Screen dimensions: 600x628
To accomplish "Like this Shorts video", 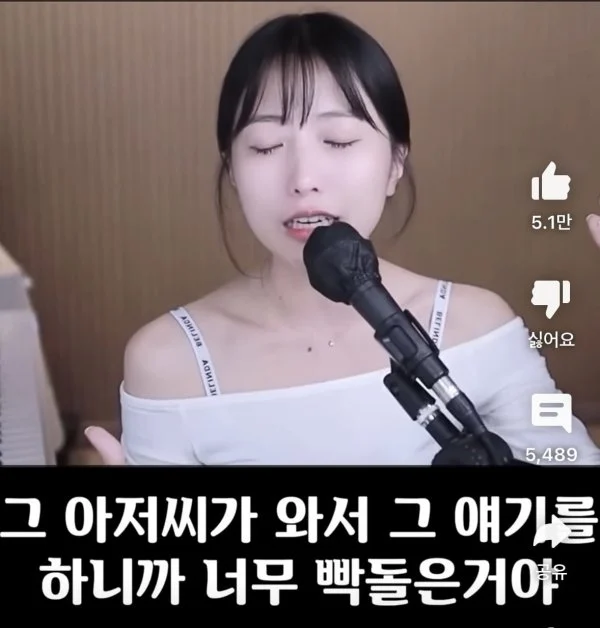I will 551,184.
